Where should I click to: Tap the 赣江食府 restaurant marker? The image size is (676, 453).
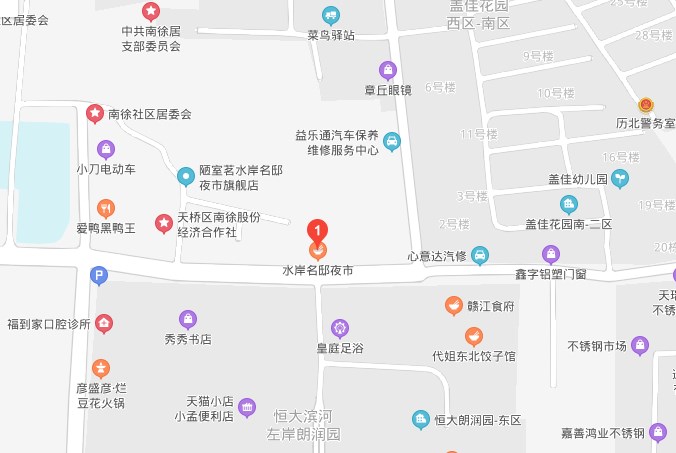pyautogui.click(x=454, y=305)
